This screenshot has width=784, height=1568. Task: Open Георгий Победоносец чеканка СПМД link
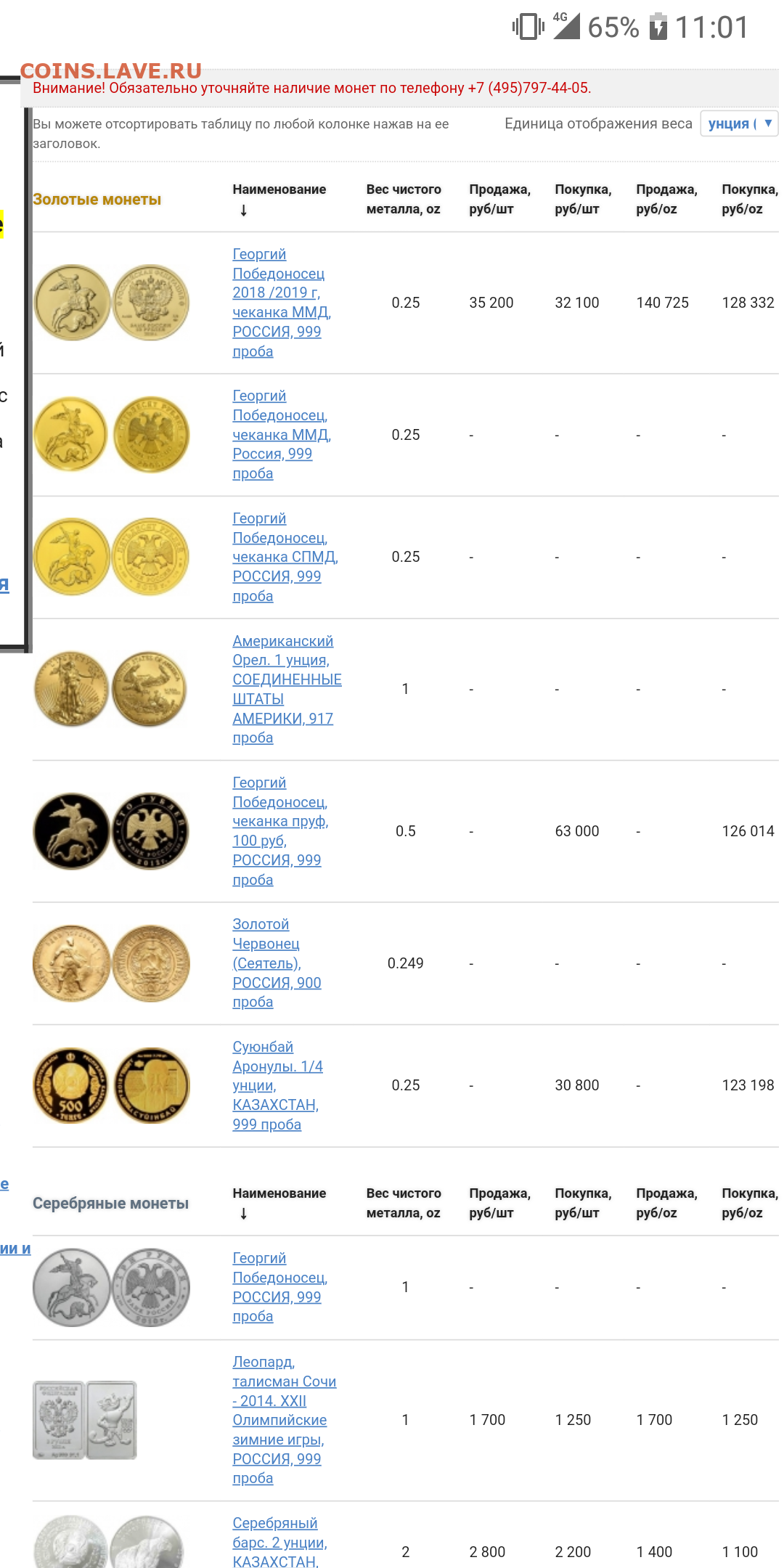point(285,558)
